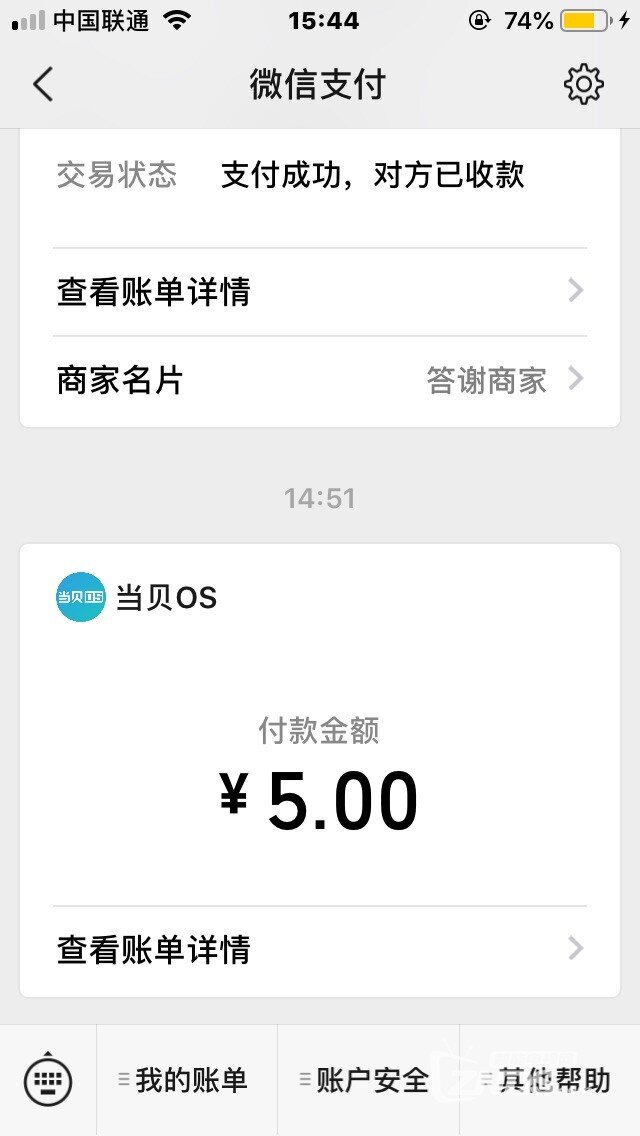Open 商家名片 merchant card row
640x1136 pixels.
coord(320,380)
